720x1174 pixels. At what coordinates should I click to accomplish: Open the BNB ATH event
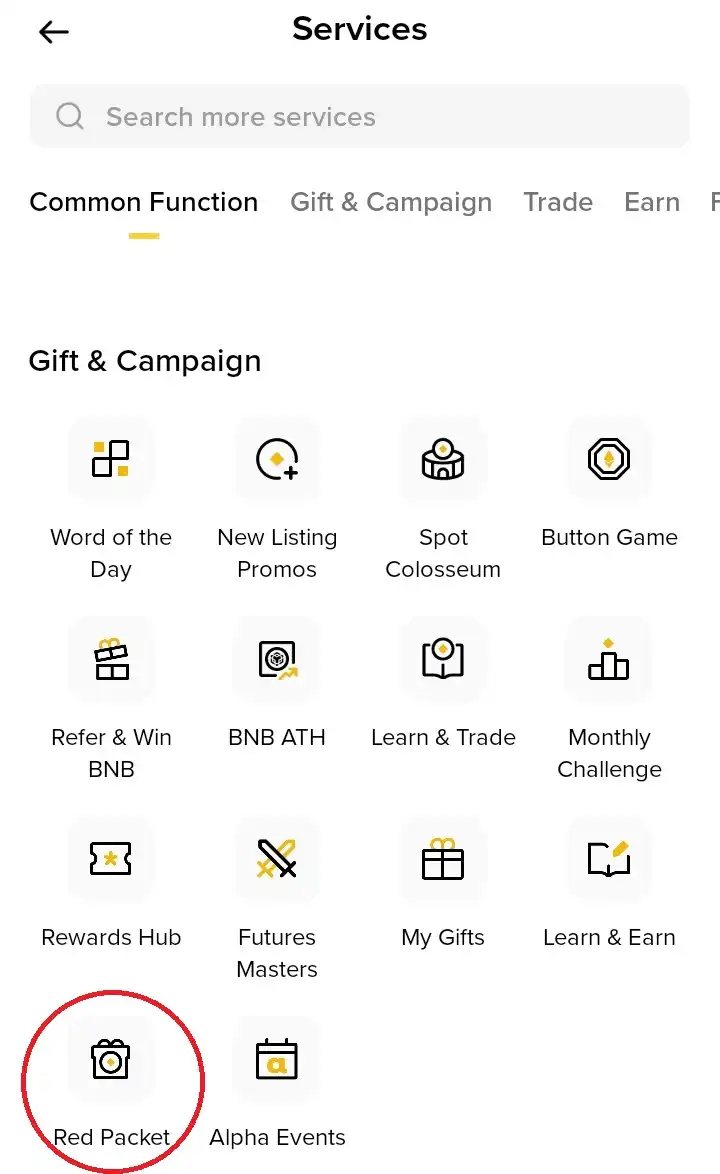coord(277,659)
